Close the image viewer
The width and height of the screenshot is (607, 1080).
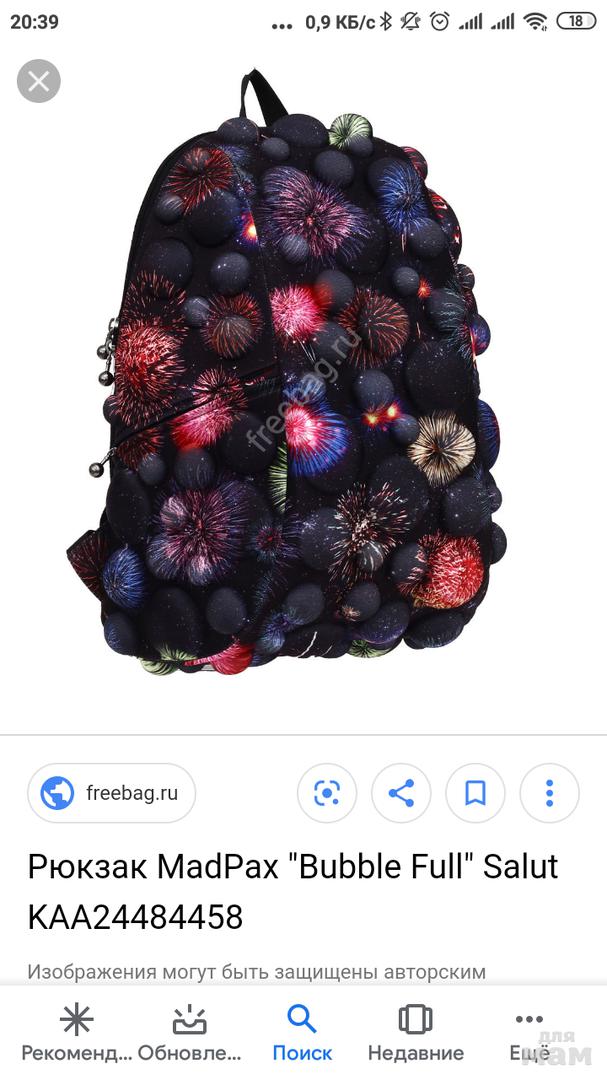tap(39, 81)
